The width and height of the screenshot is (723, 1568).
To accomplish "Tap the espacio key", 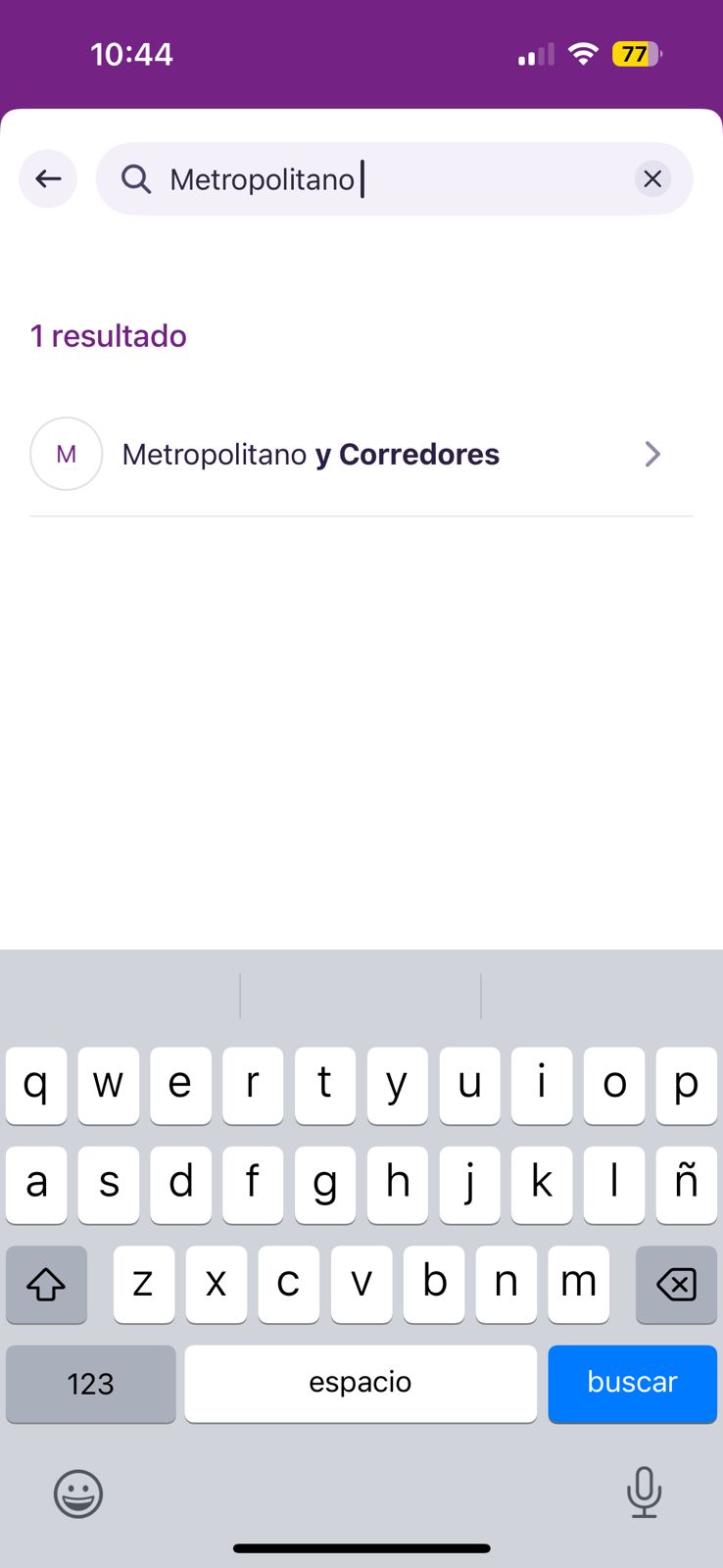I will pos(360,1383).
